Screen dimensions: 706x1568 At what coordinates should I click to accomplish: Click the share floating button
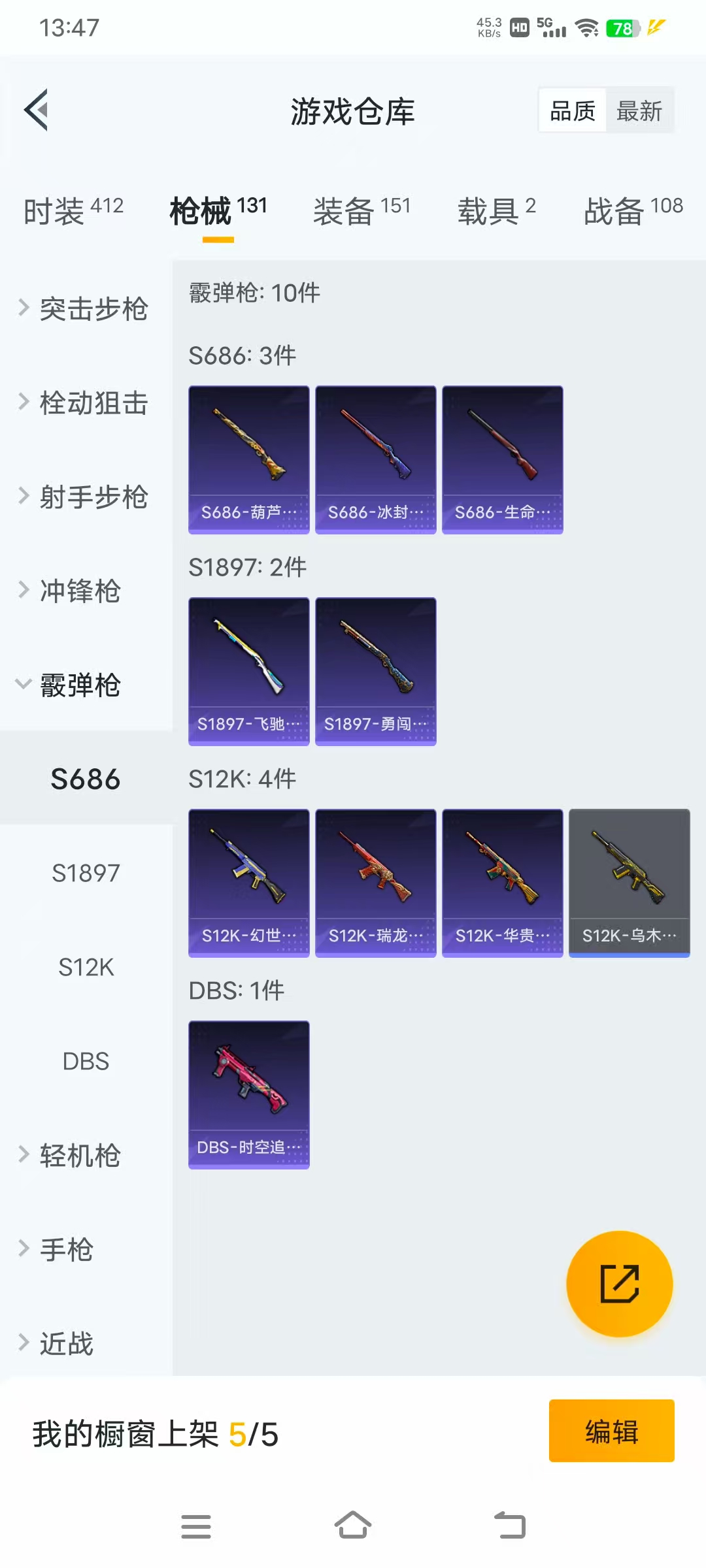pyautogui.click(x=618, y=1283)
